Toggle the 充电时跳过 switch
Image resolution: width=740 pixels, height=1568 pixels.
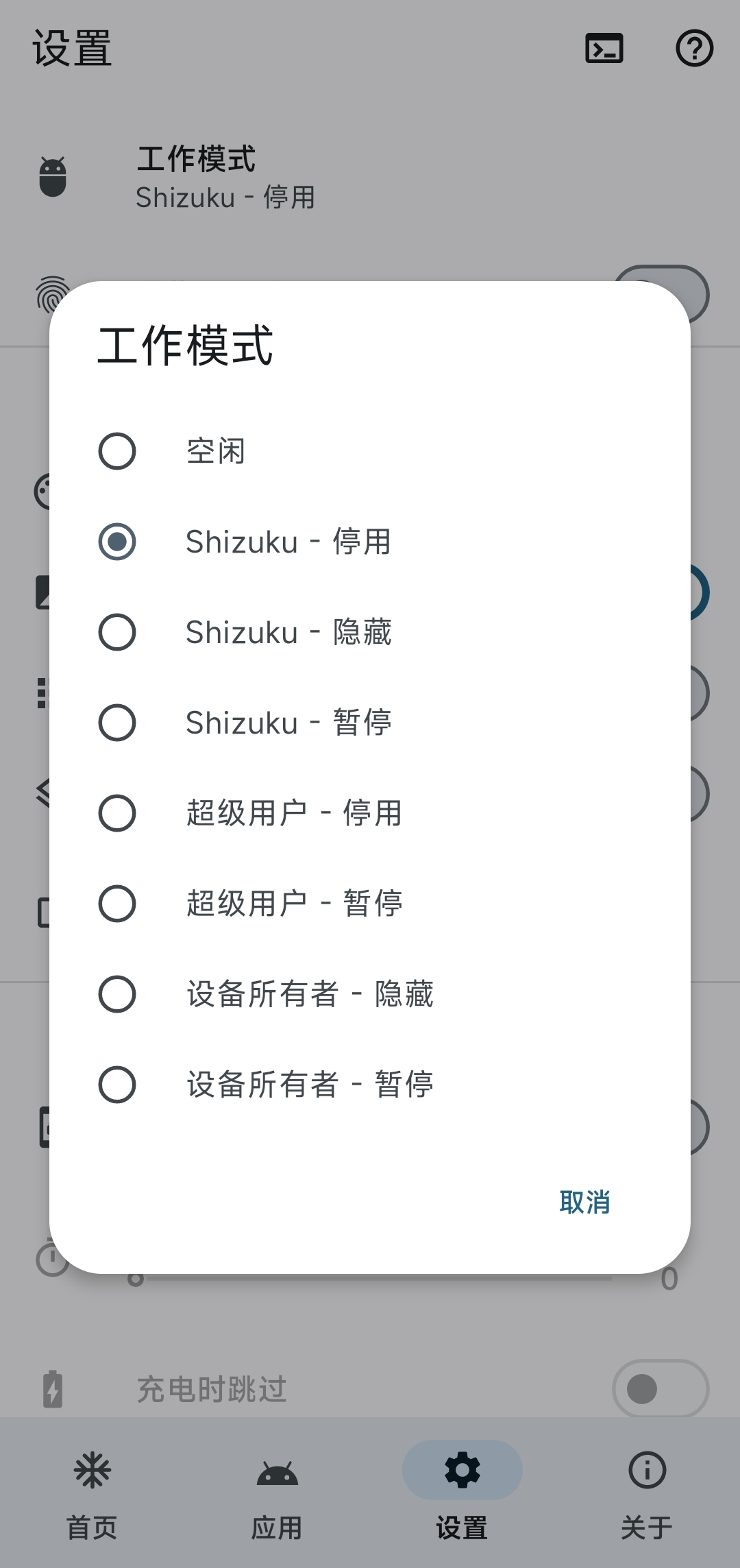pyautogui.click(x=660, y=1388)
